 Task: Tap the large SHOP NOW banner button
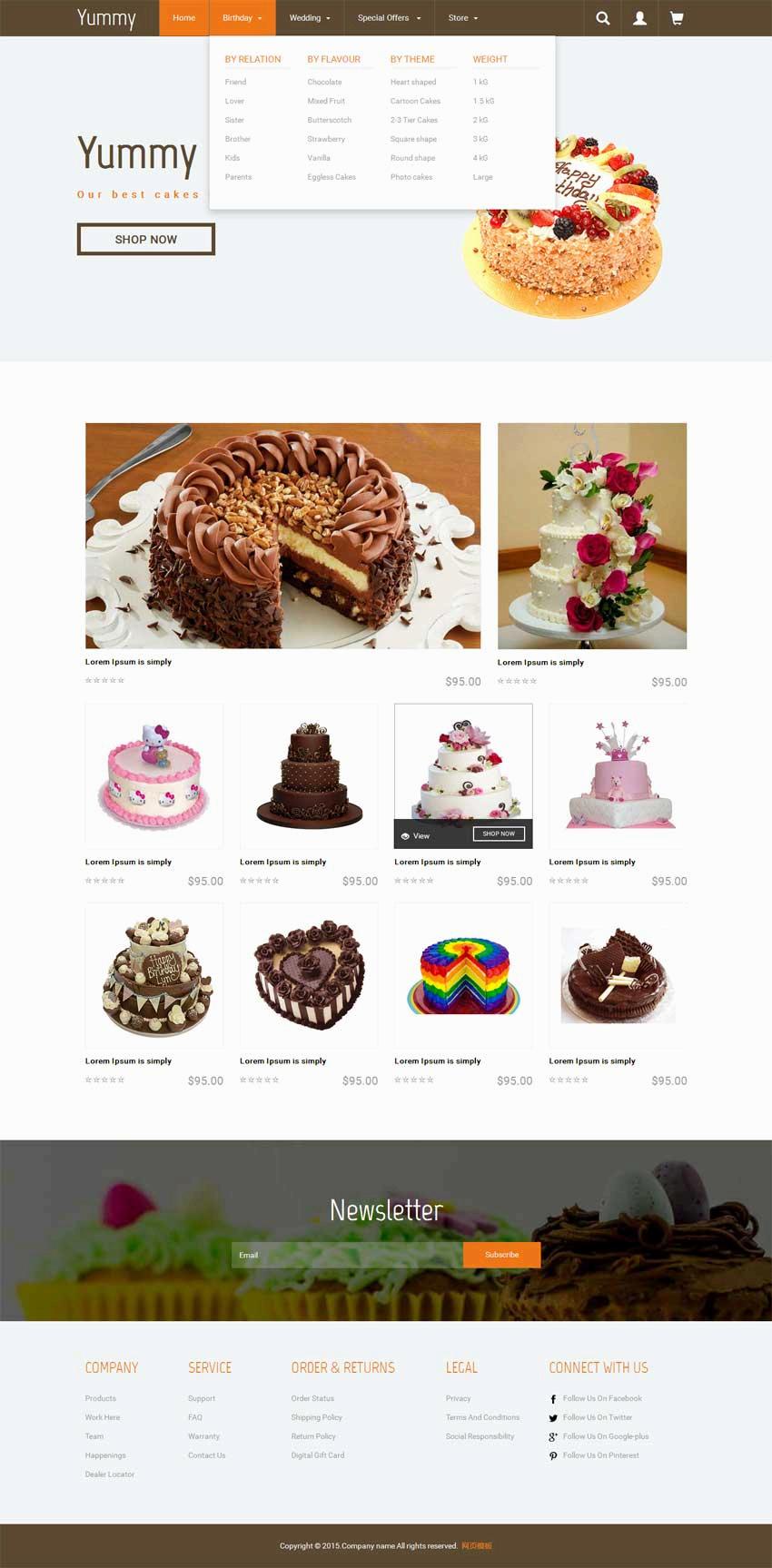click(145, 240)
